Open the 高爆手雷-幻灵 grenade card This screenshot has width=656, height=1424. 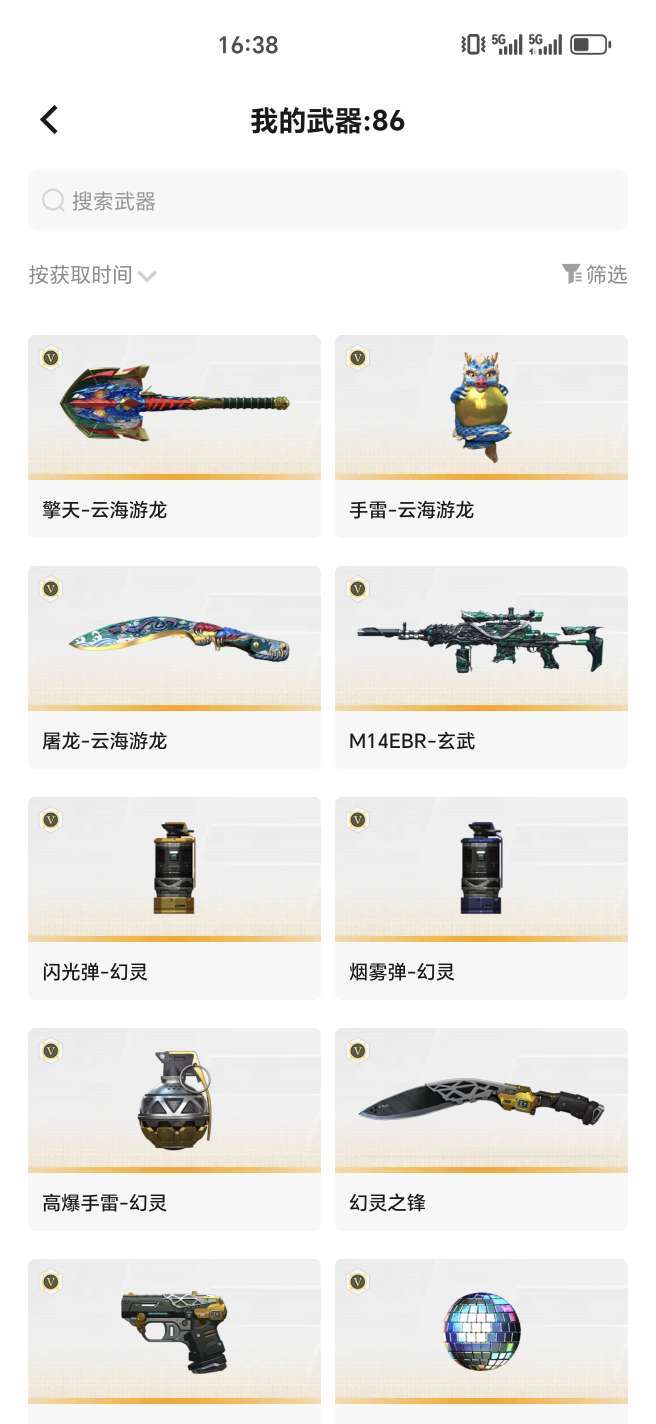click(174, 1128)
